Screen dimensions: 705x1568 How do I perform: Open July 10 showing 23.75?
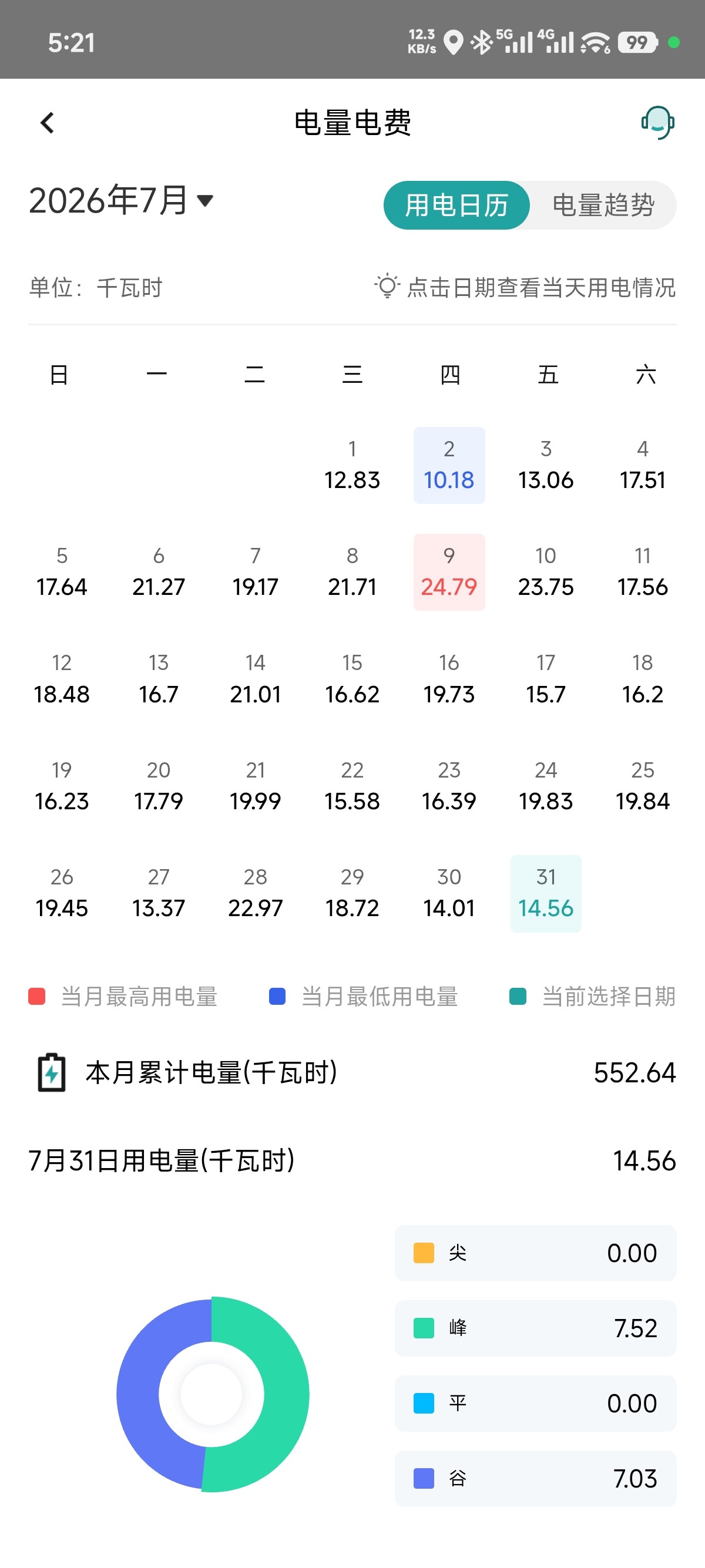(x=546, y=572)
